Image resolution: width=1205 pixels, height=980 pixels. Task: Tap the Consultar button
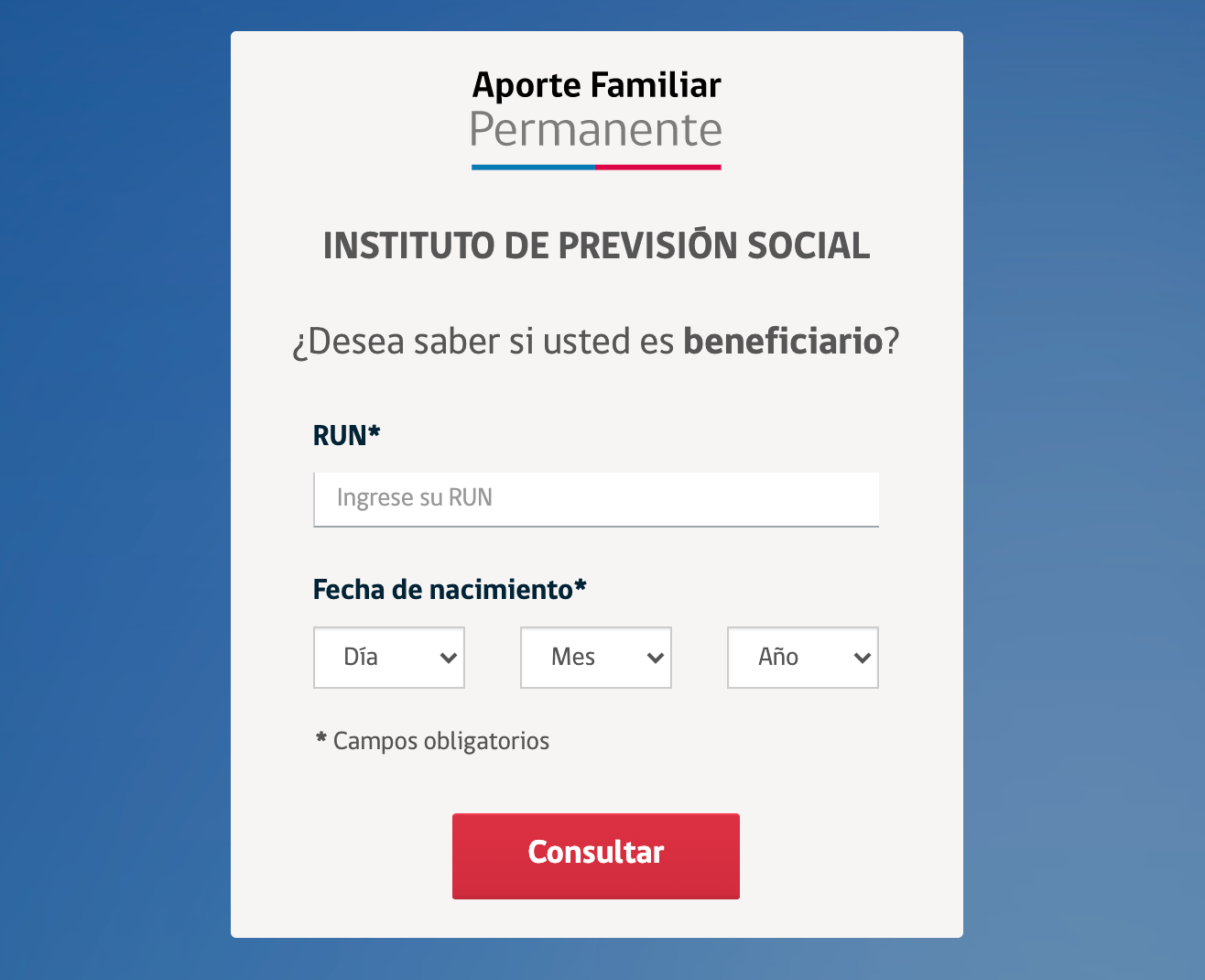click(596, 855)
